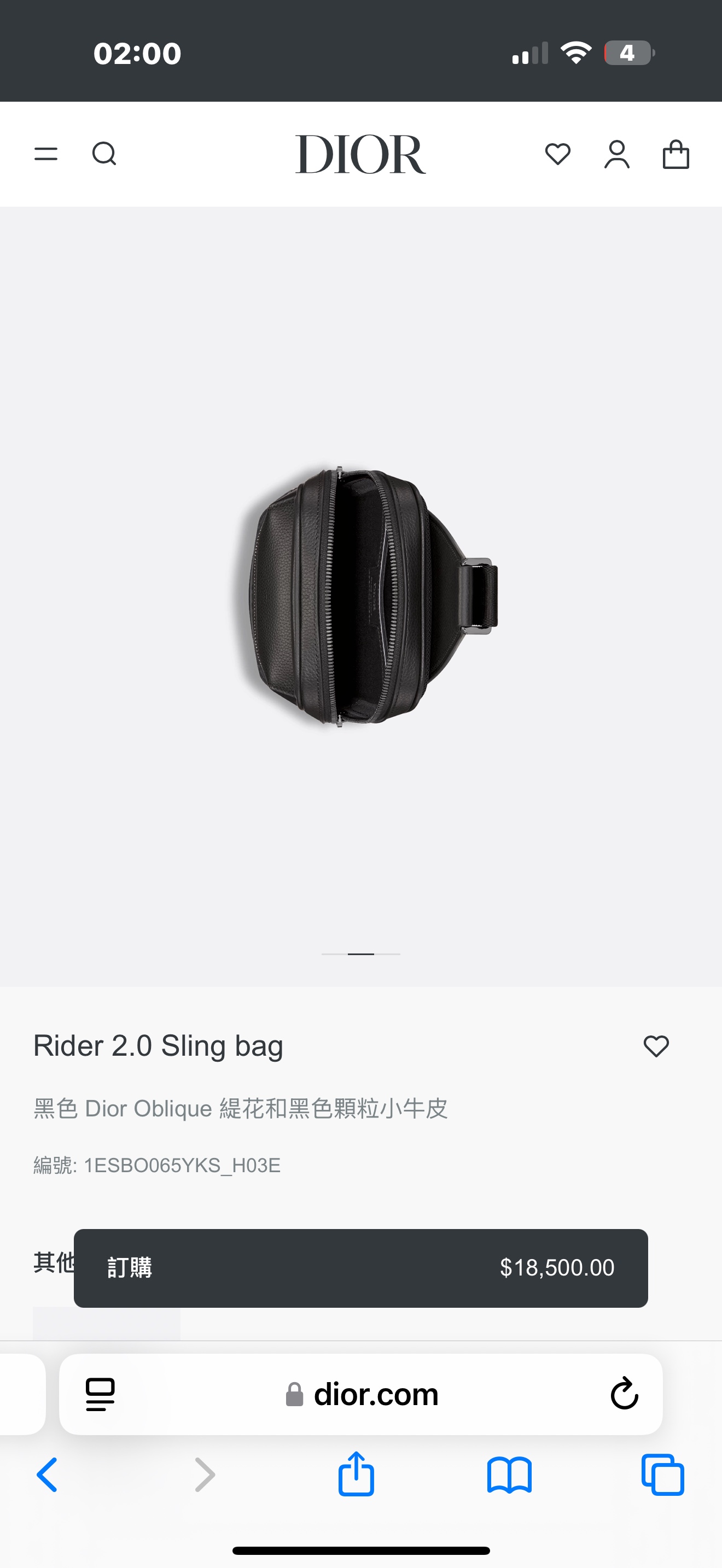Screen dimensions: 722x1568
Task: Open the Rider bag product image
Action: click(x=365, y=596)
